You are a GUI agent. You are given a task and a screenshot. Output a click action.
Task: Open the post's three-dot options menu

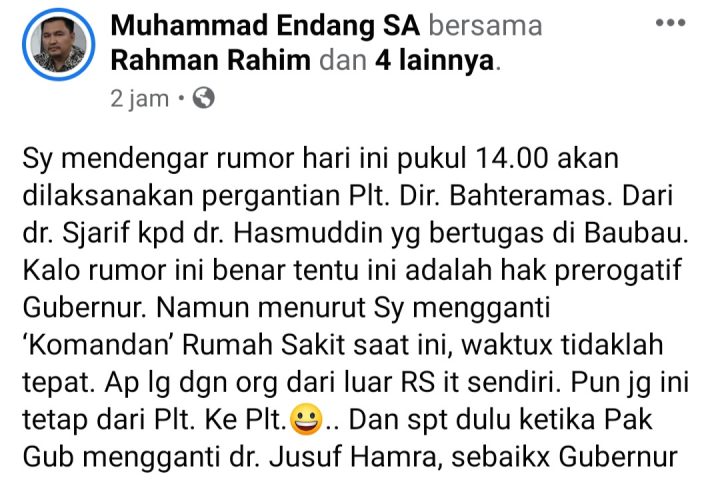668,23
